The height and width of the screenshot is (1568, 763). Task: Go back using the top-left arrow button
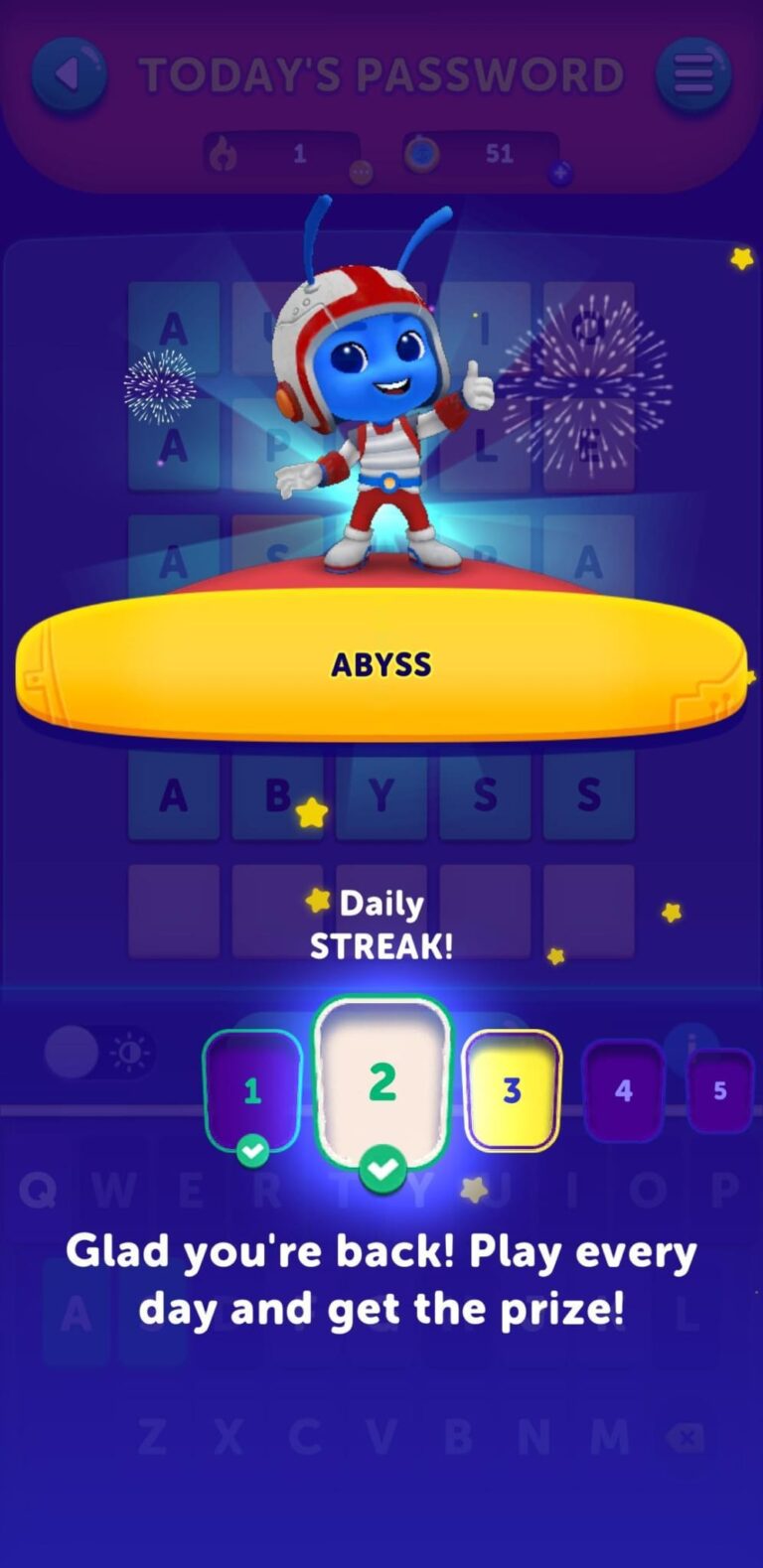(x=69, y=74)
